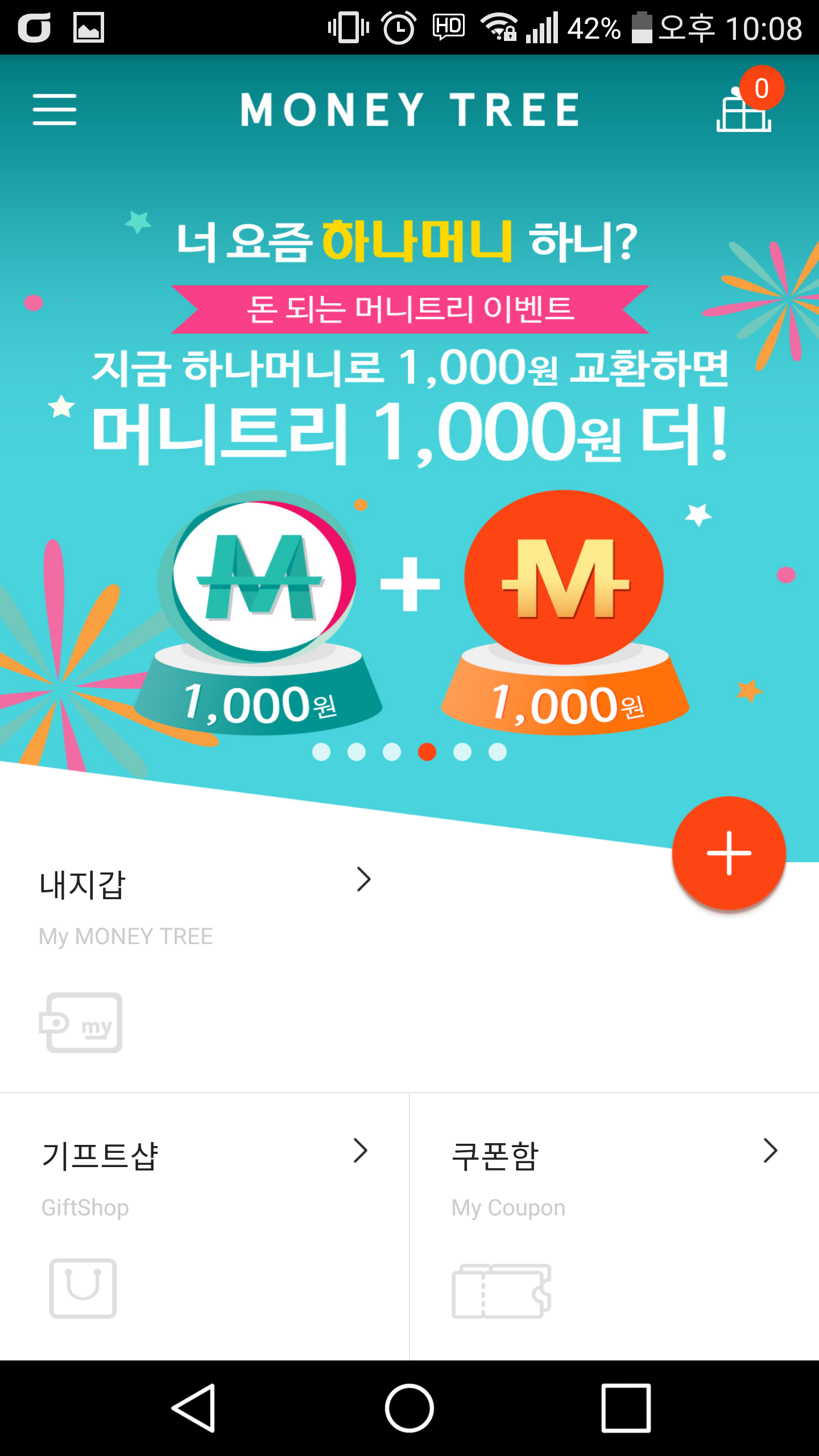This screenshot has height=1456, width=819.
Task: Open the gift box icon with badge
Action: 745,108
